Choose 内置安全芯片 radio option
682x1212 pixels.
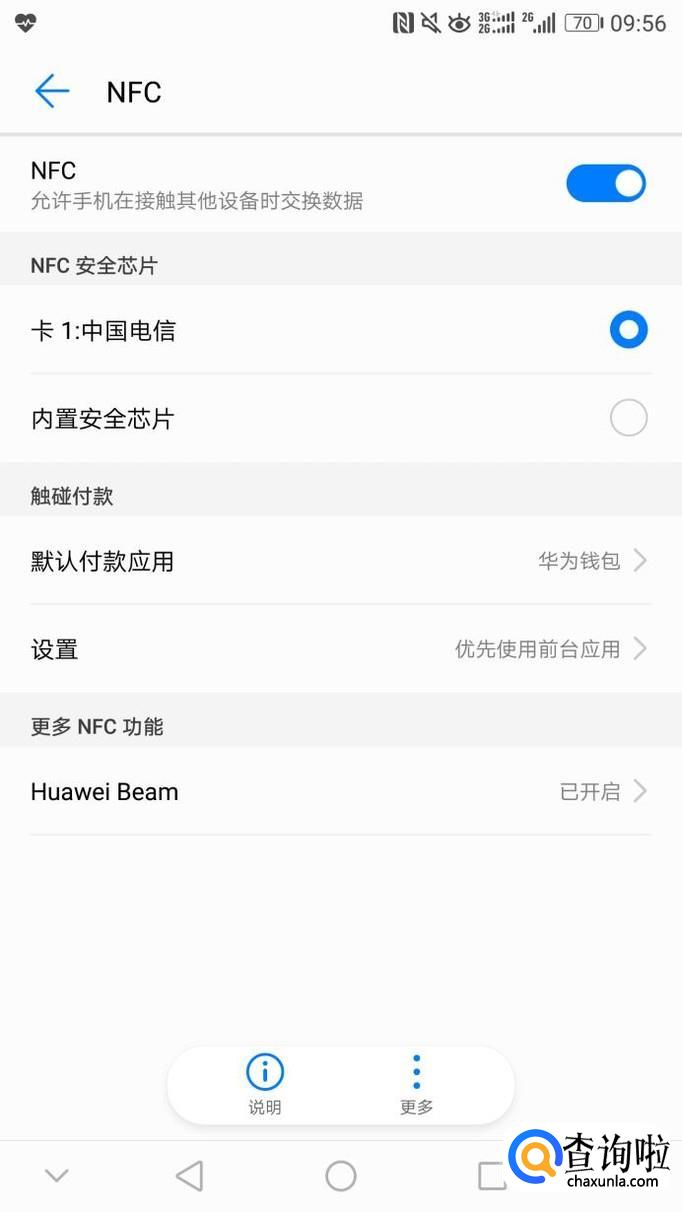pyautogui.click(x=341, y=418)
